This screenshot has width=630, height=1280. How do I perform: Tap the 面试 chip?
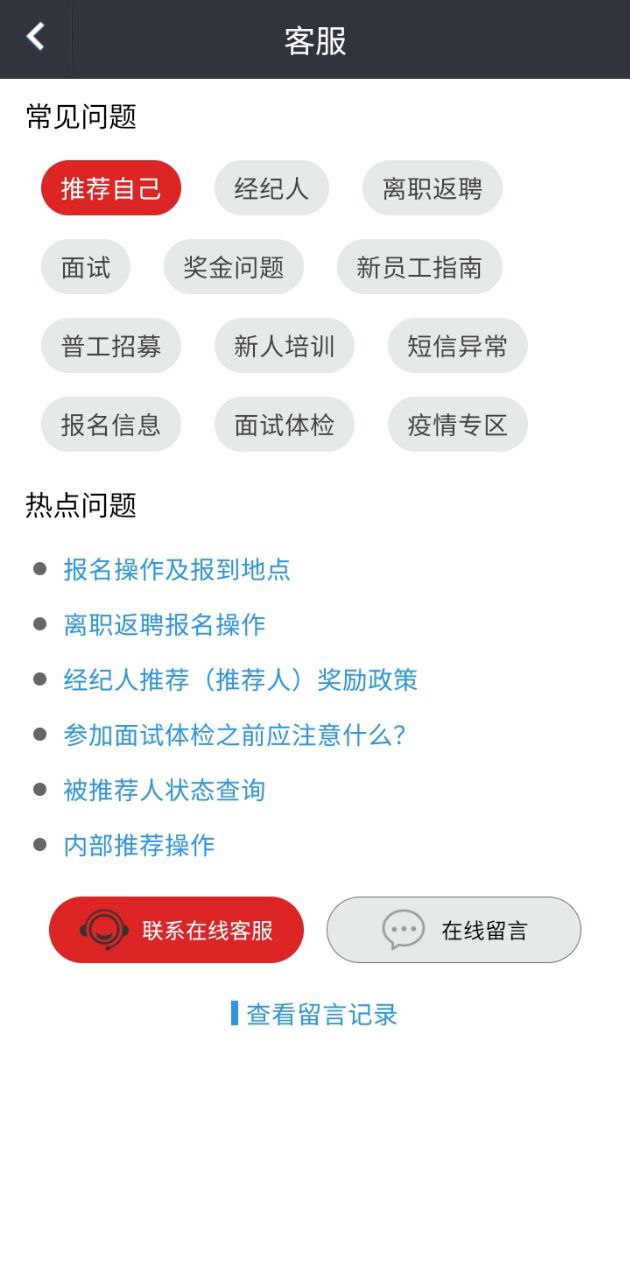click(x=86, y=267)
